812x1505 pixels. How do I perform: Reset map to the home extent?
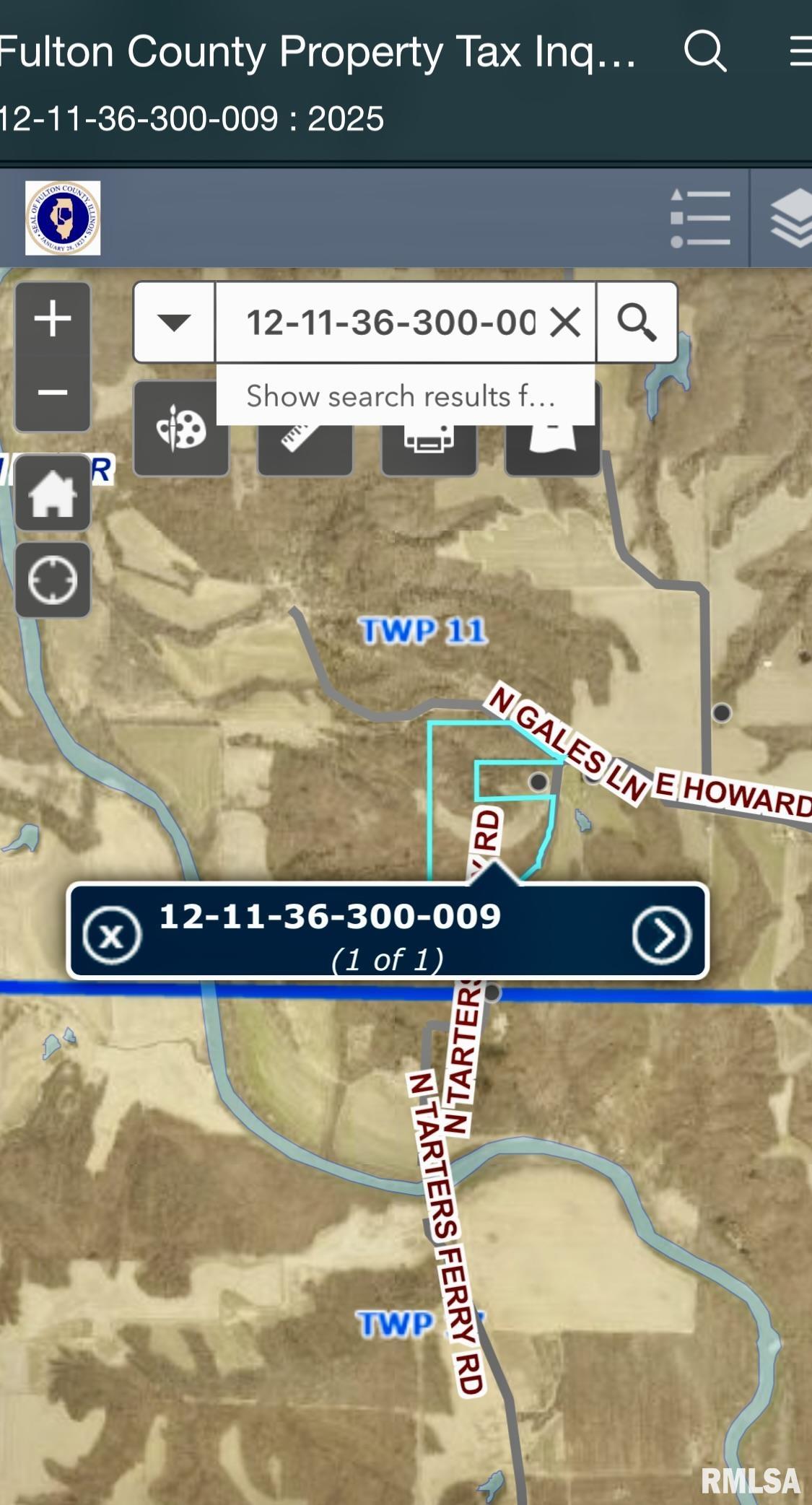point(53,494)
